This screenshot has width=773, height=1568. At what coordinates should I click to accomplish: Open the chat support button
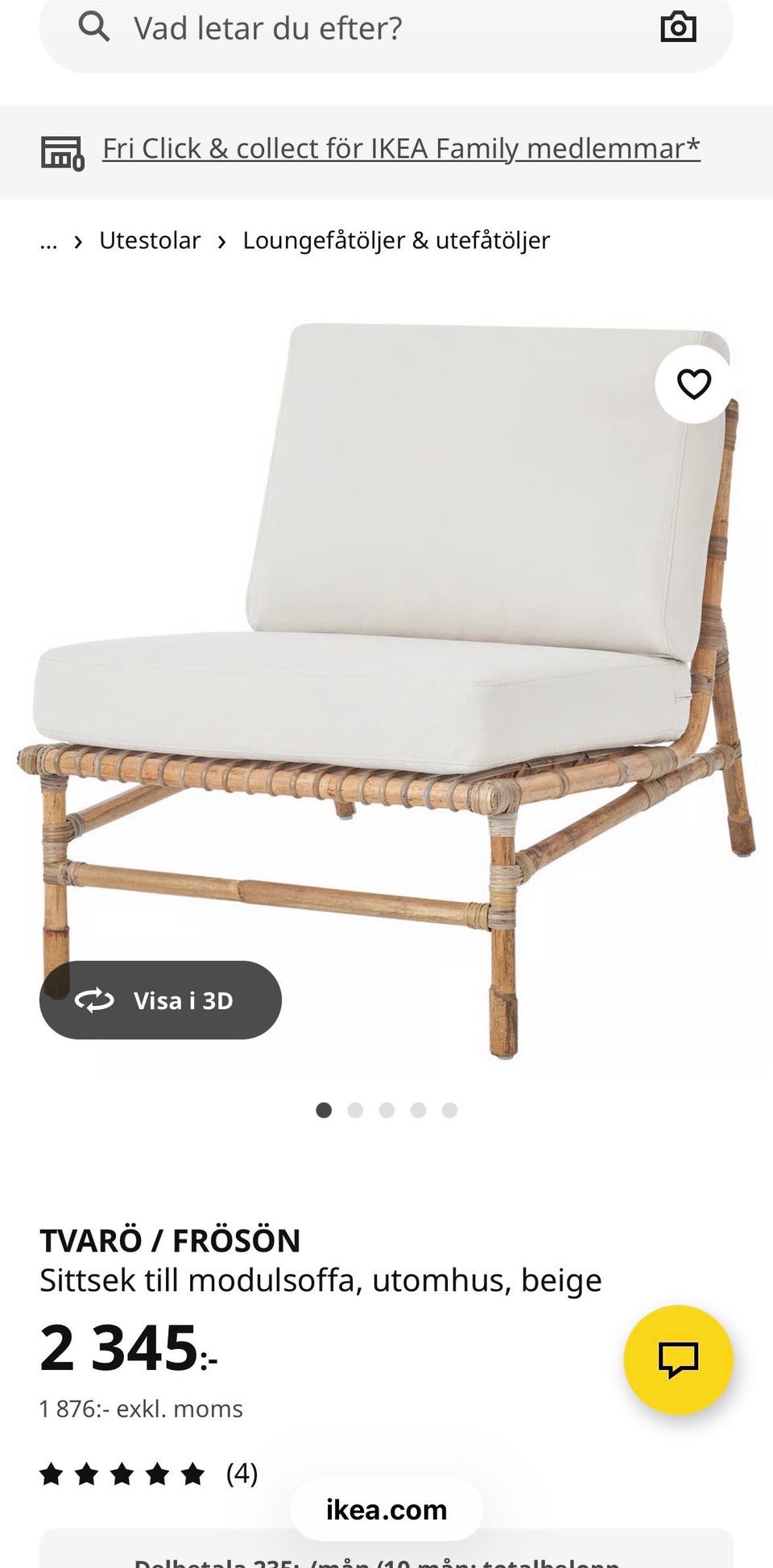coord(678,1359)
